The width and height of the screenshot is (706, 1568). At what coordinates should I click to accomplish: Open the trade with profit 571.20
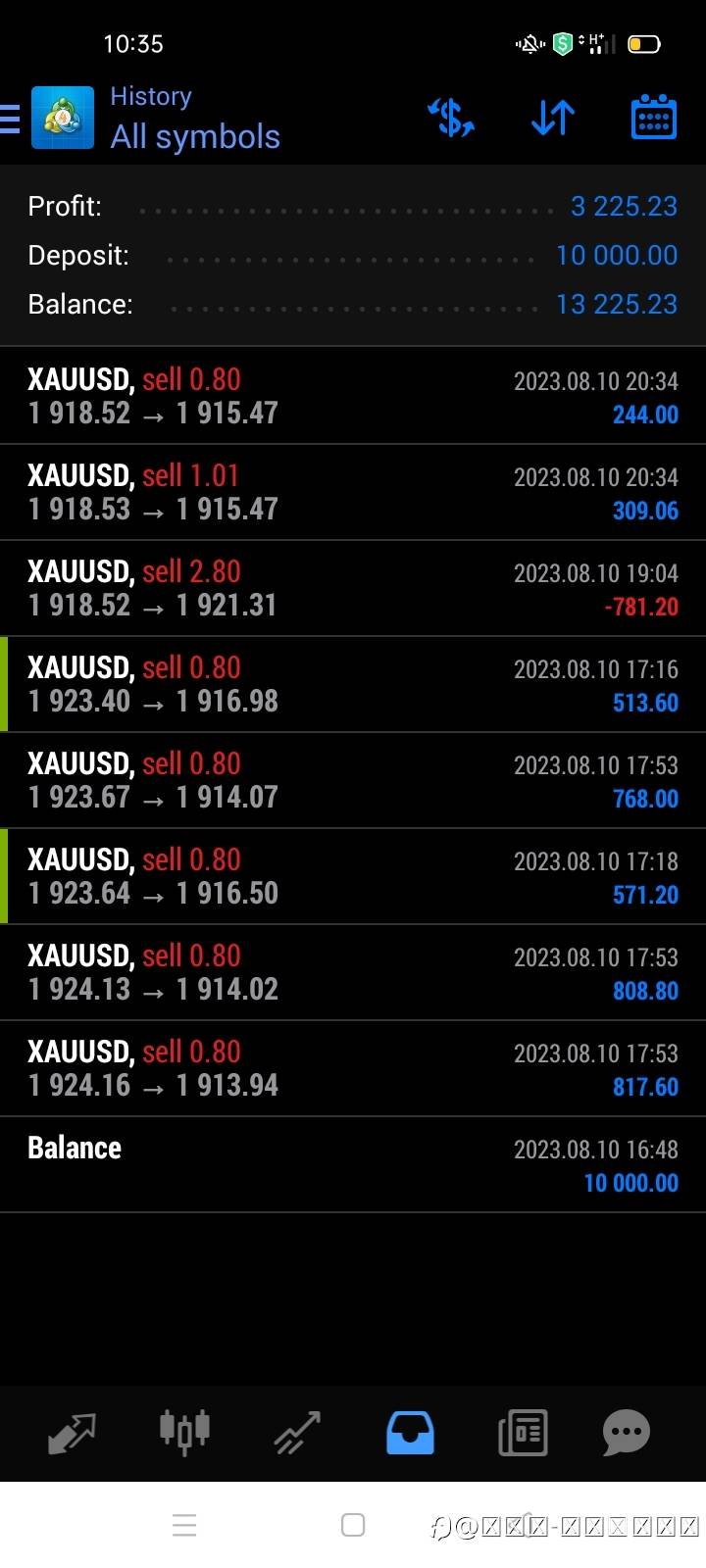pos(353,876)
